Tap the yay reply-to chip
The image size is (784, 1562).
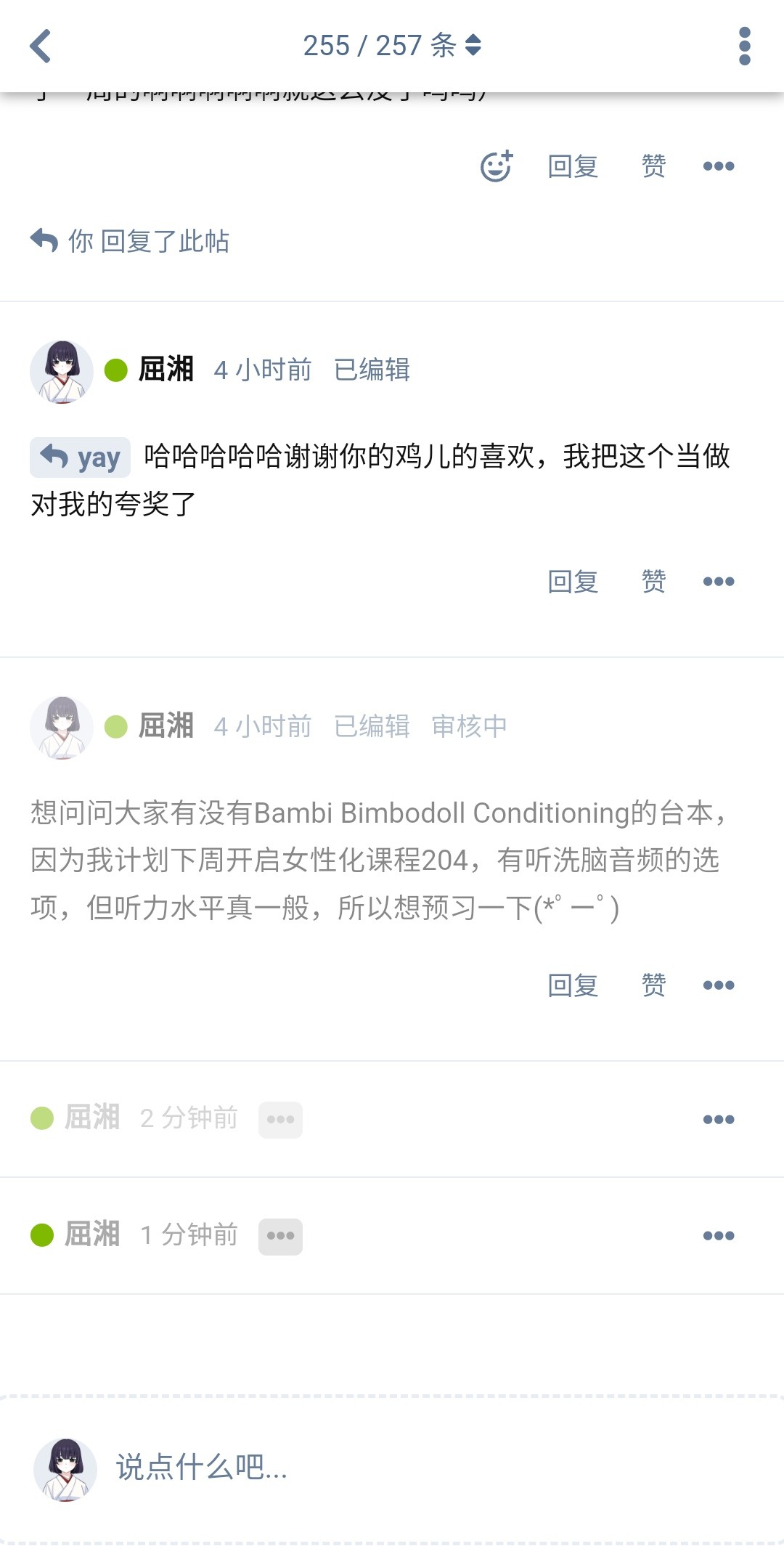point(81,457)
